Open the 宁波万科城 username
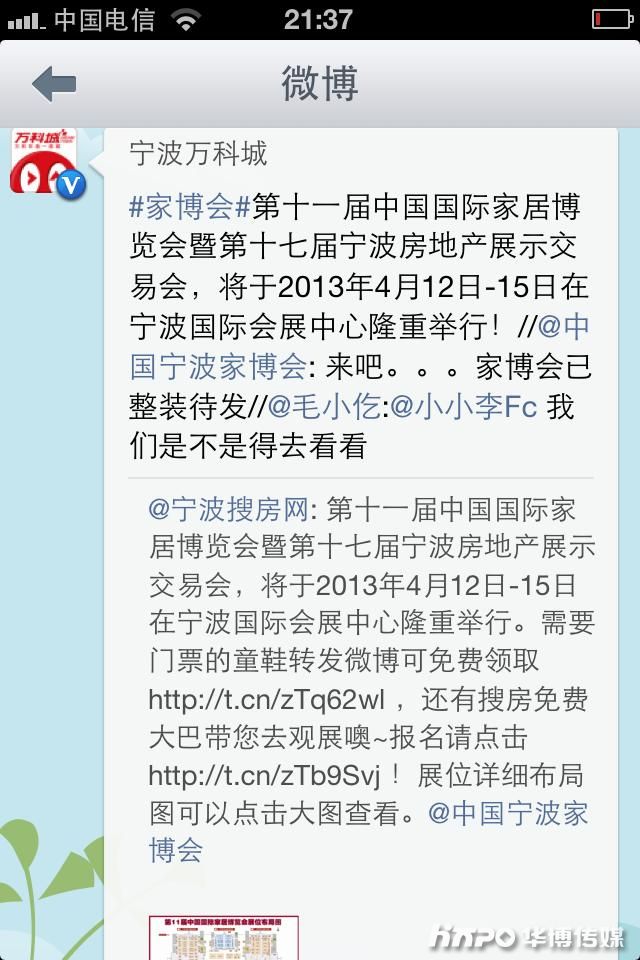 [x=199, y=153]
